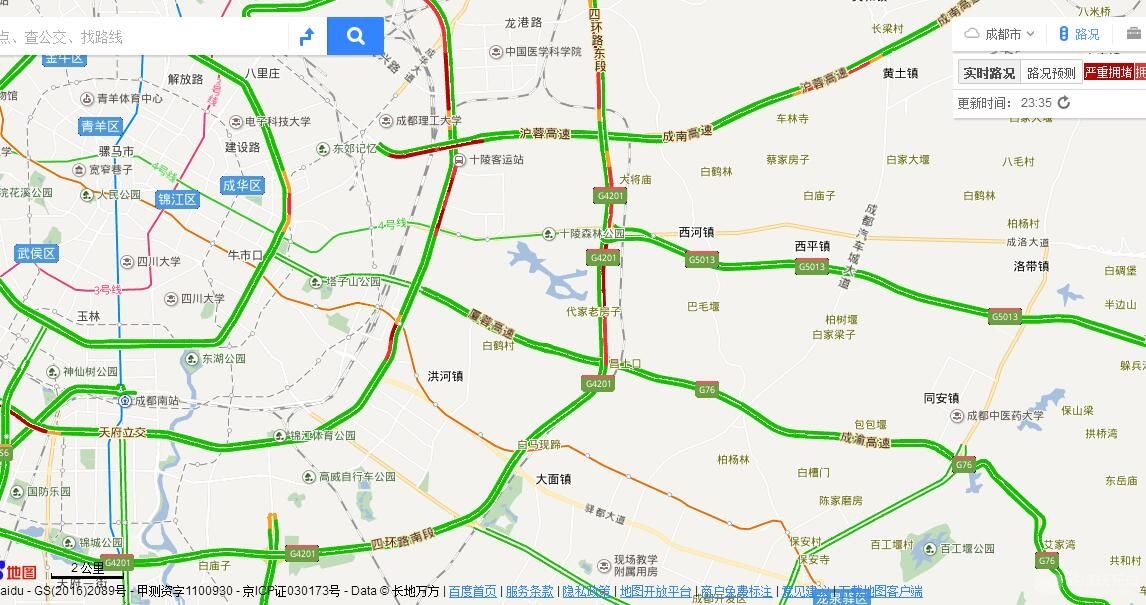Tap the search box to enter a place
The height and width of the screenshot is (605, 1146).
140,37
